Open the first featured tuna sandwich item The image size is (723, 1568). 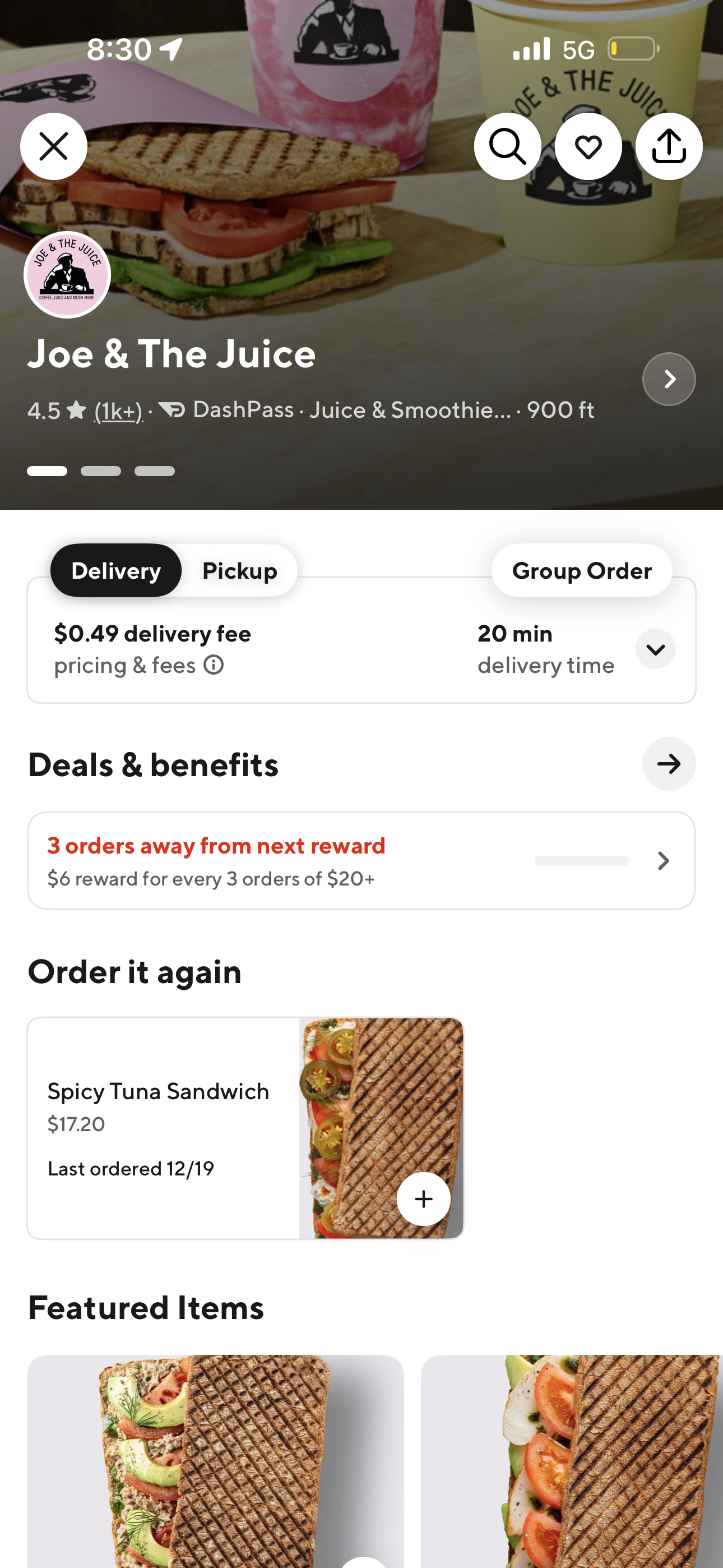click(215, 1461)
